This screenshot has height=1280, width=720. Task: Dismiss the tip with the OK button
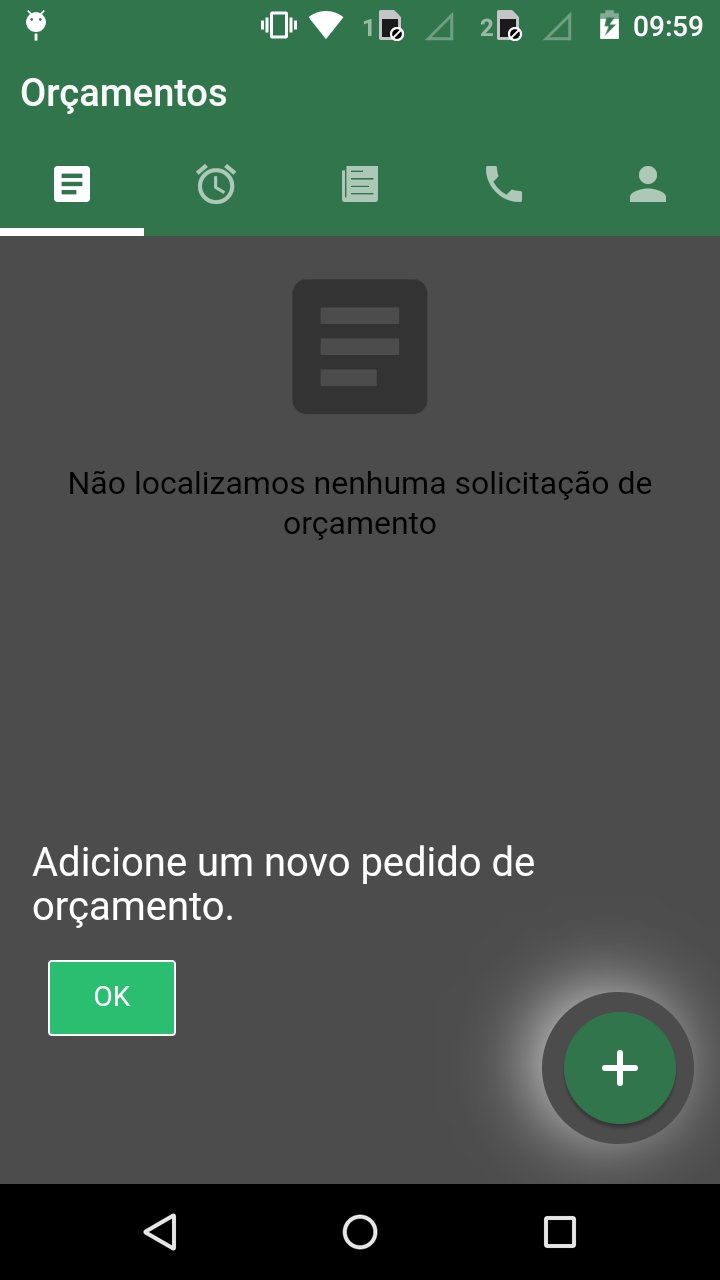click(112, 997)
